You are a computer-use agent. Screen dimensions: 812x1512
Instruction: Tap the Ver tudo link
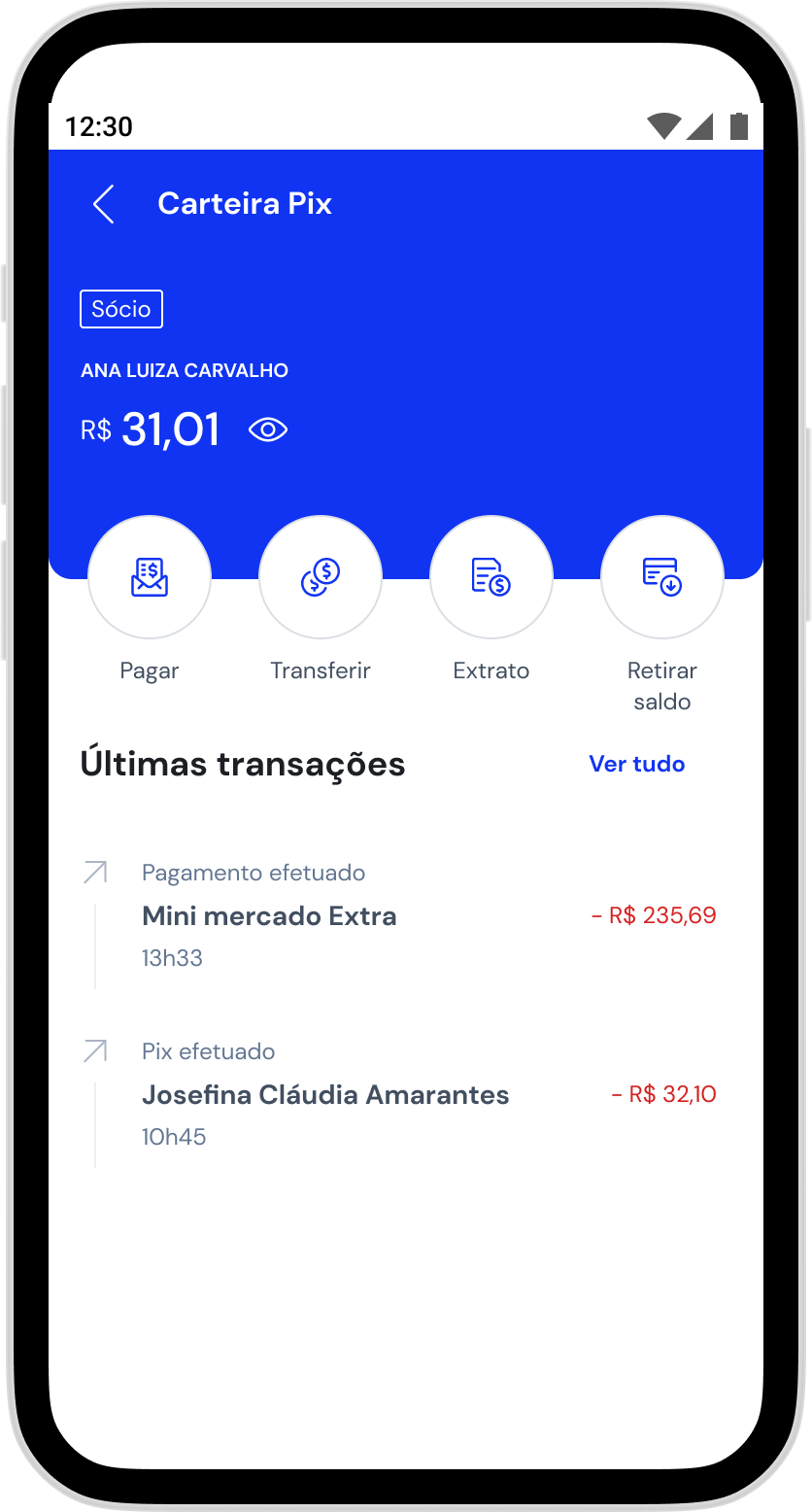pyautogui.click(x=636, y=764)
